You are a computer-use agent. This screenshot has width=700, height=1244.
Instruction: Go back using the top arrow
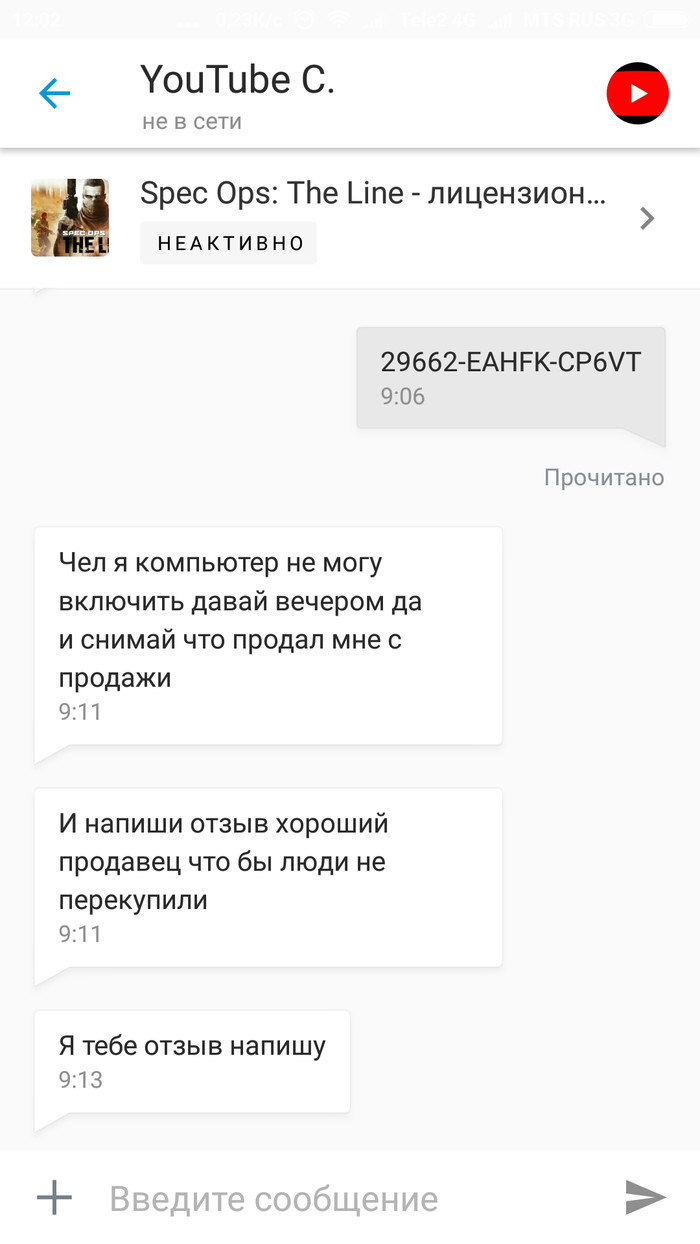[x=55, y=94]
